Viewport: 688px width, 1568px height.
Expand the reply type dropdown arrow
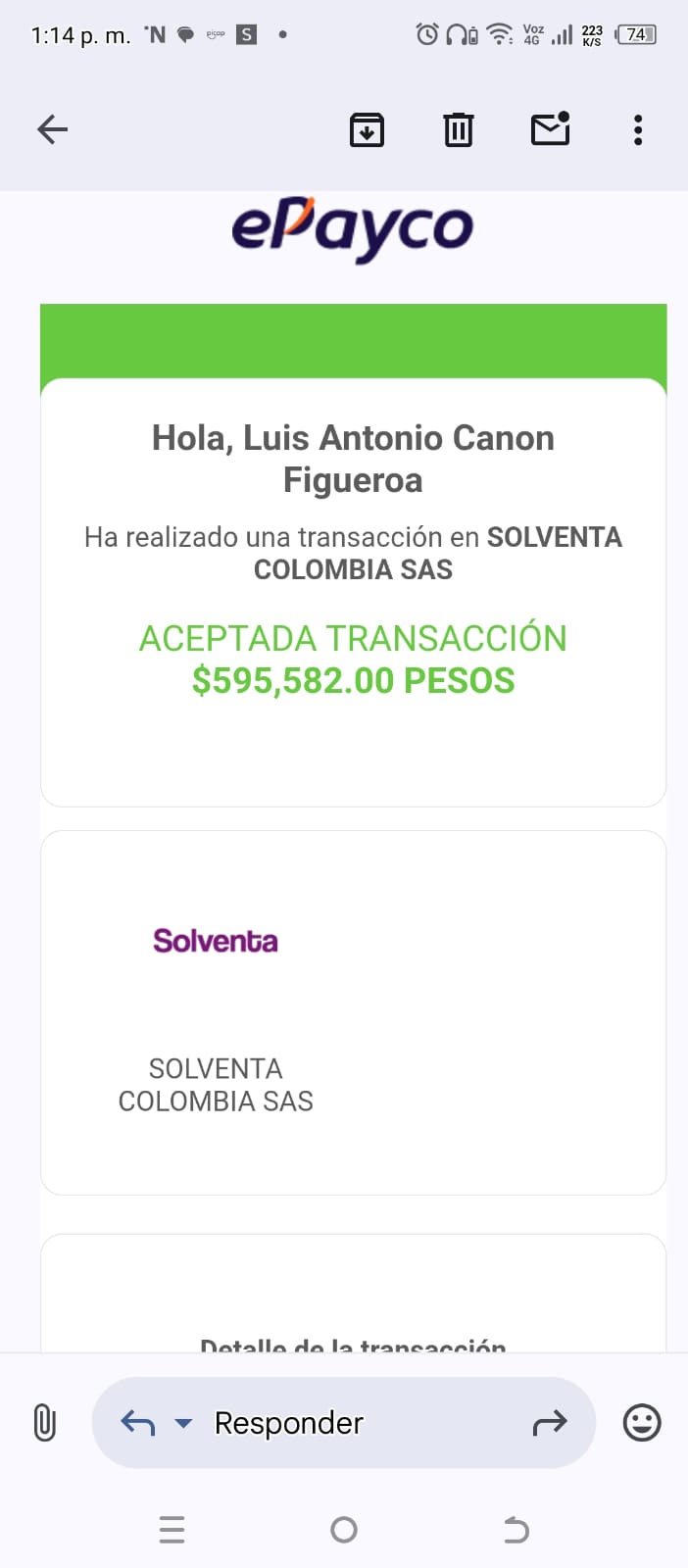point(183,1423)
